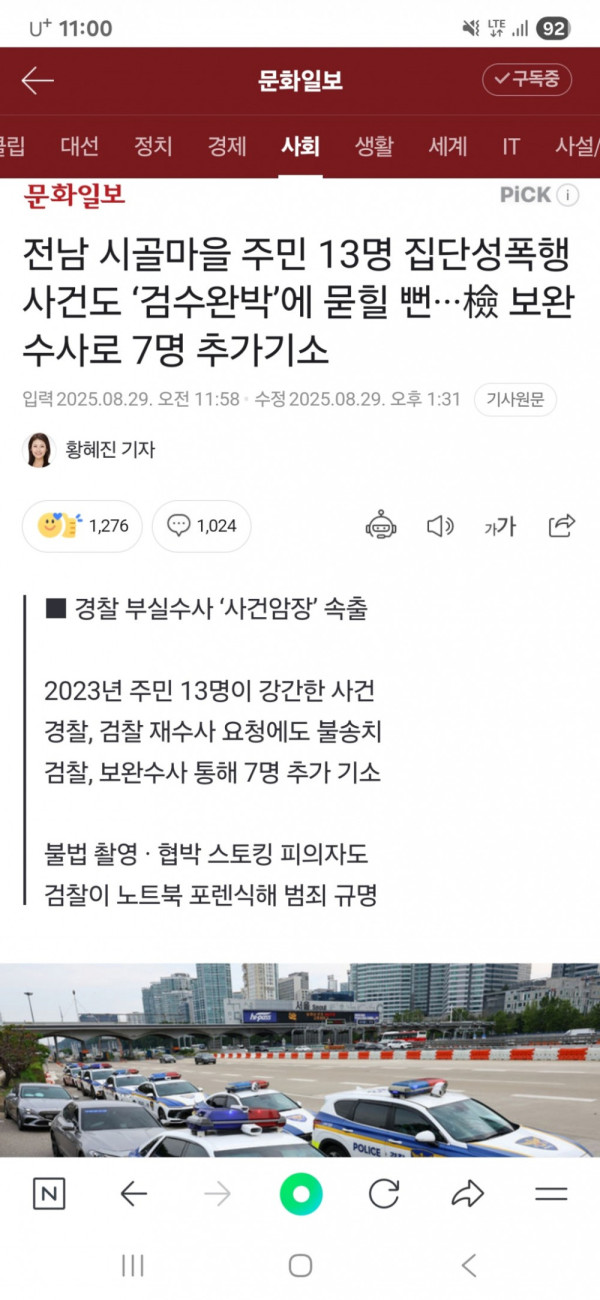The height and width of the screenshot is (1300, 600).
Task: Switch to the 세계 tab
Action: (448, 146)
